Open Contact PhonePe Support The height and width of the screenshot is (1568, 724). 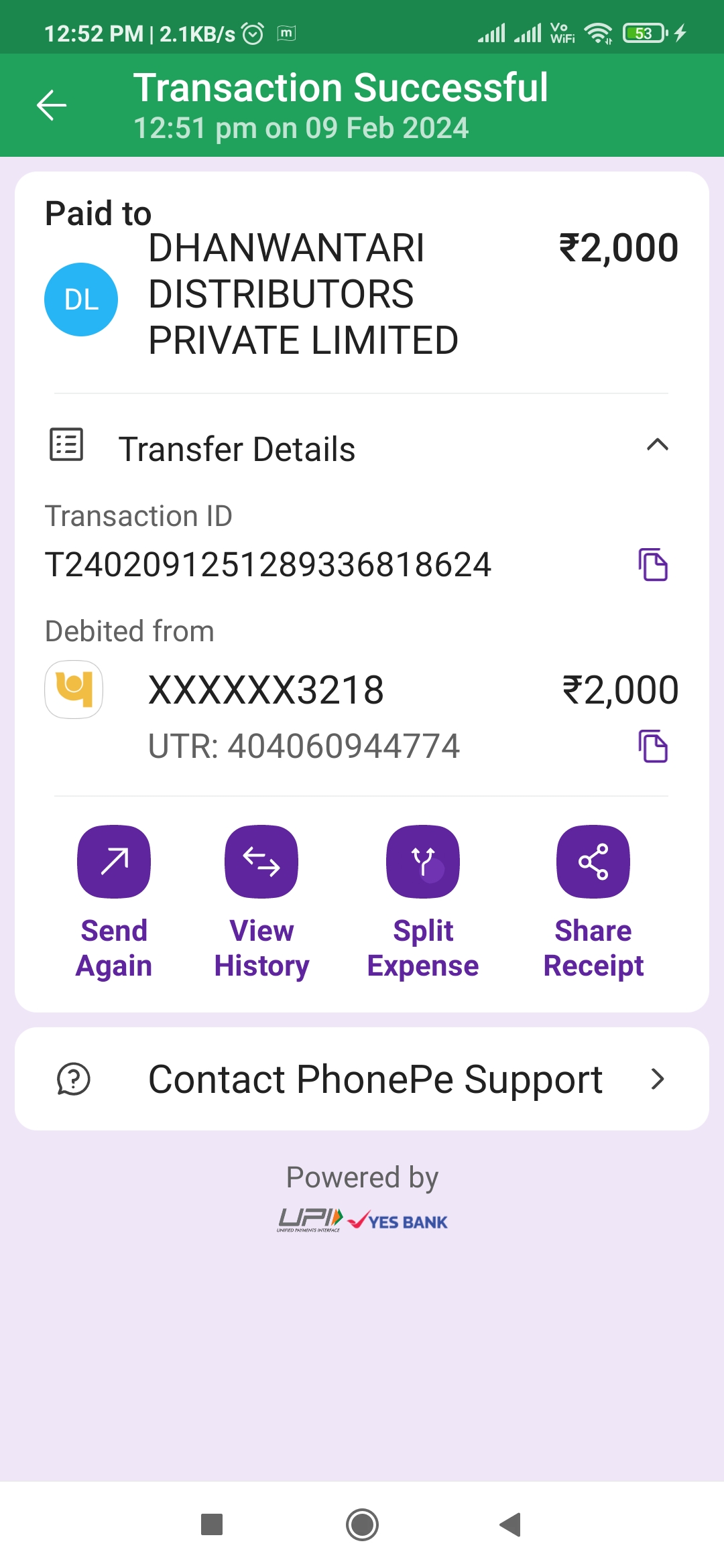coord(362,1079)
